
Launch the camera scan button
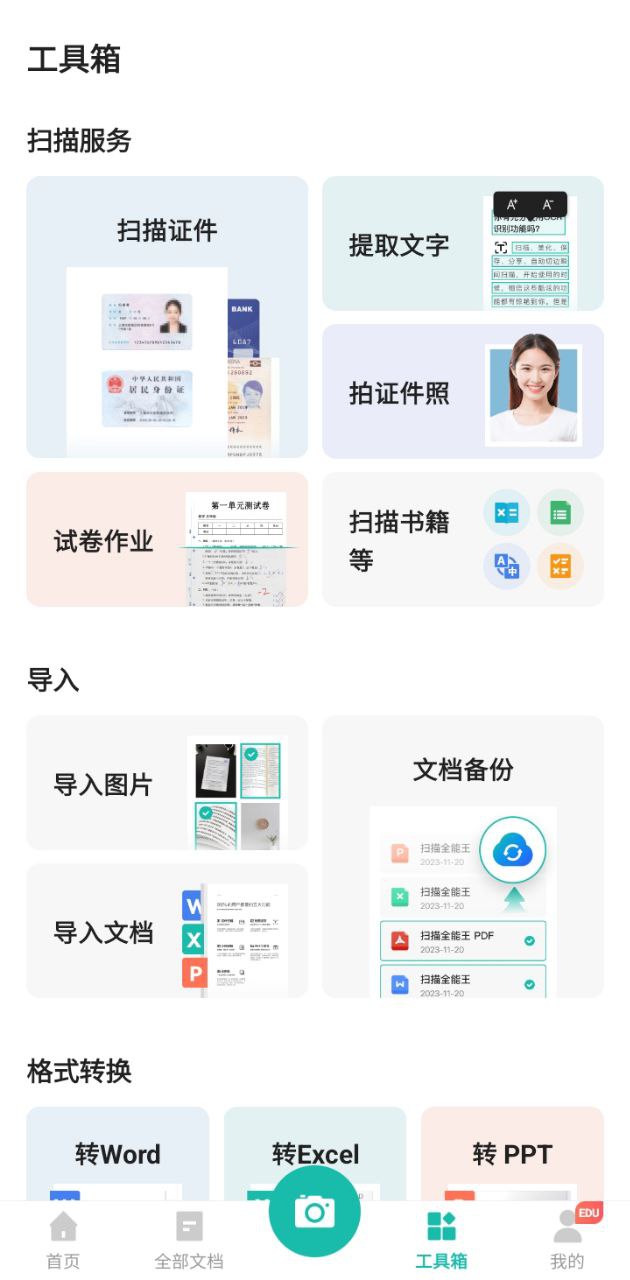(314, 1211)
